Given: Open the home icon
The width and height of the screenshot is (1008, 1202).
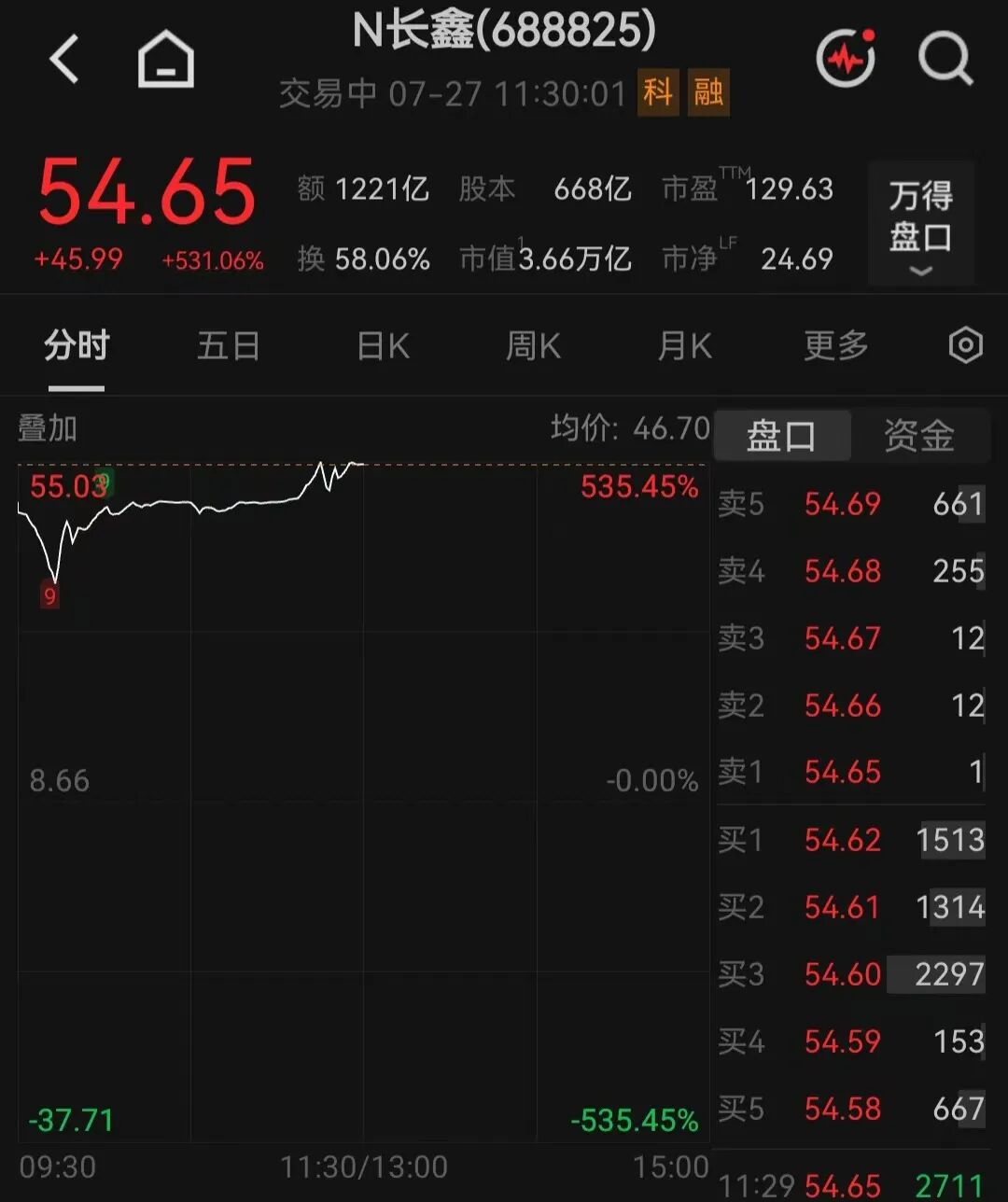Looking at the screenshot, I should coord(166,59).
